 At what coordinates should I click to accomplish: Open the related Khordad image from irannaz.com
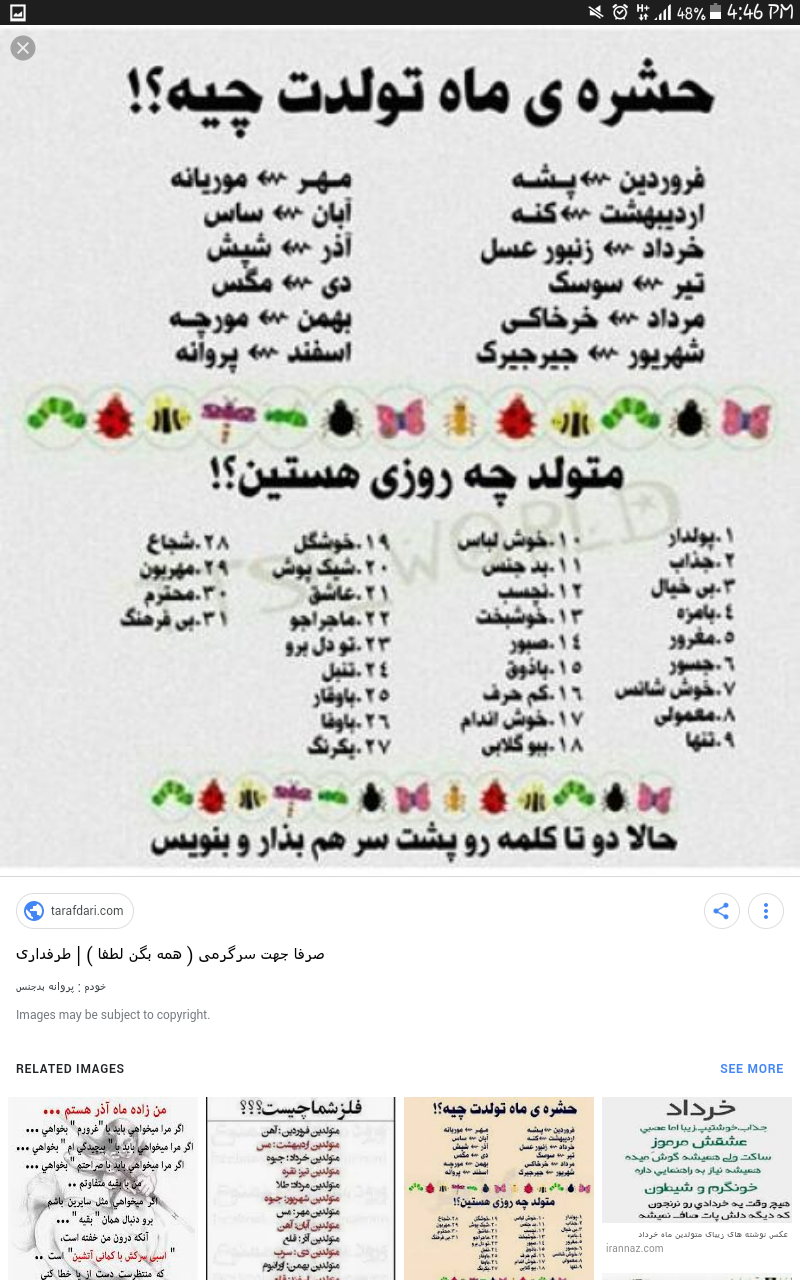tap(697, 1160)
